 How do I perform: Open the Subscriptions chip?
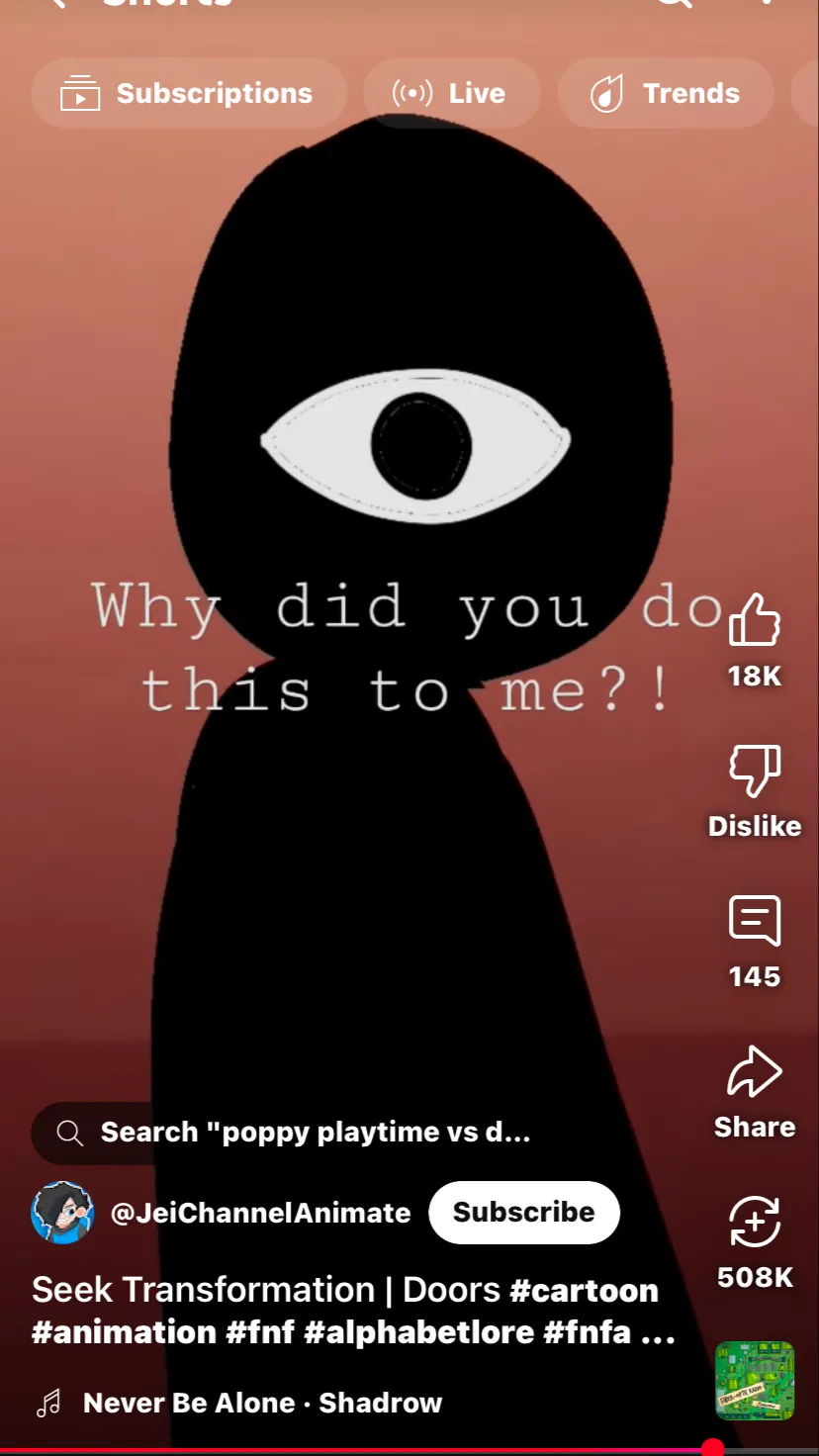point(188,94)
